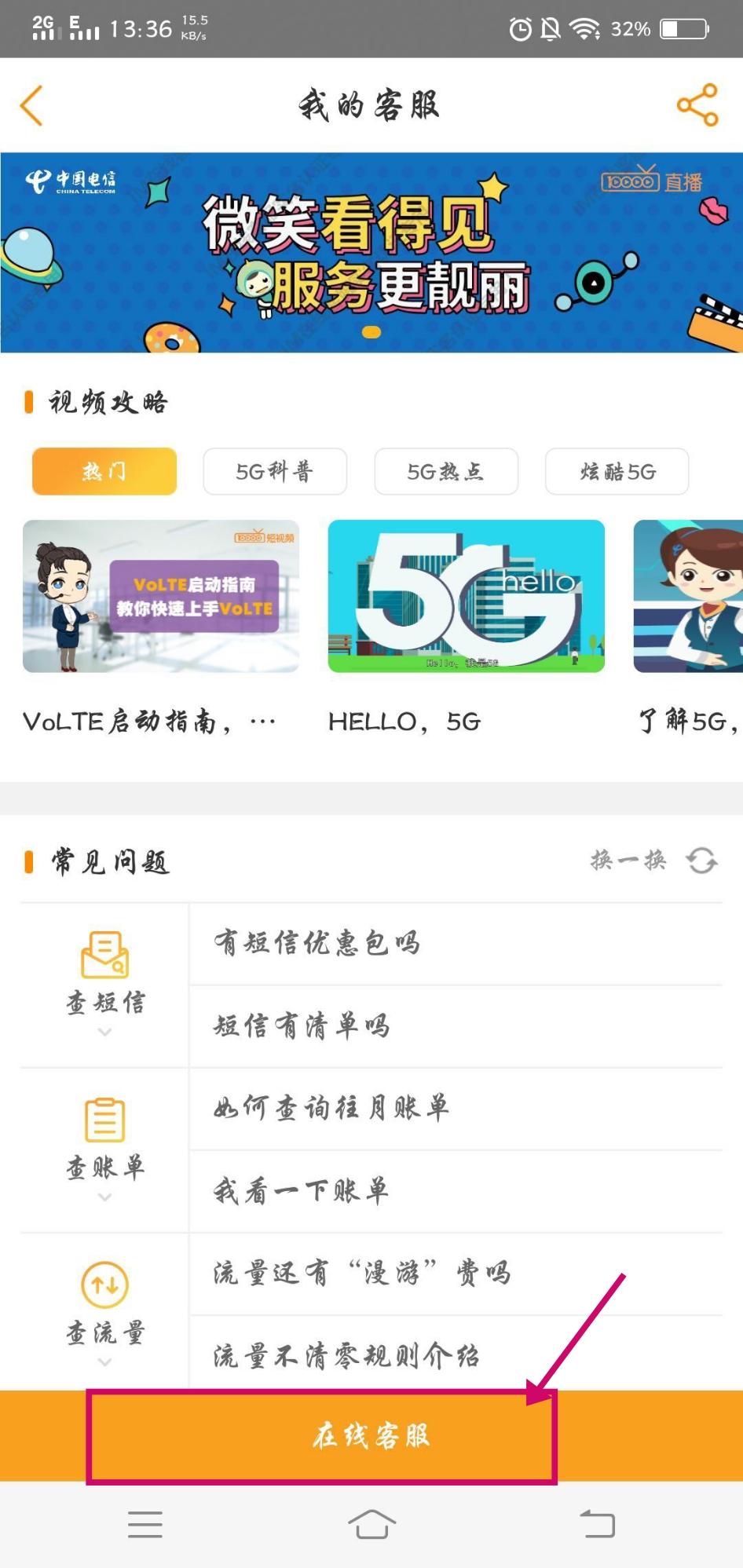This screenshot has height=1568, width=743.
Task: Go back using the orange arrow
Action: pyautogui.click(x=31, y=105)
